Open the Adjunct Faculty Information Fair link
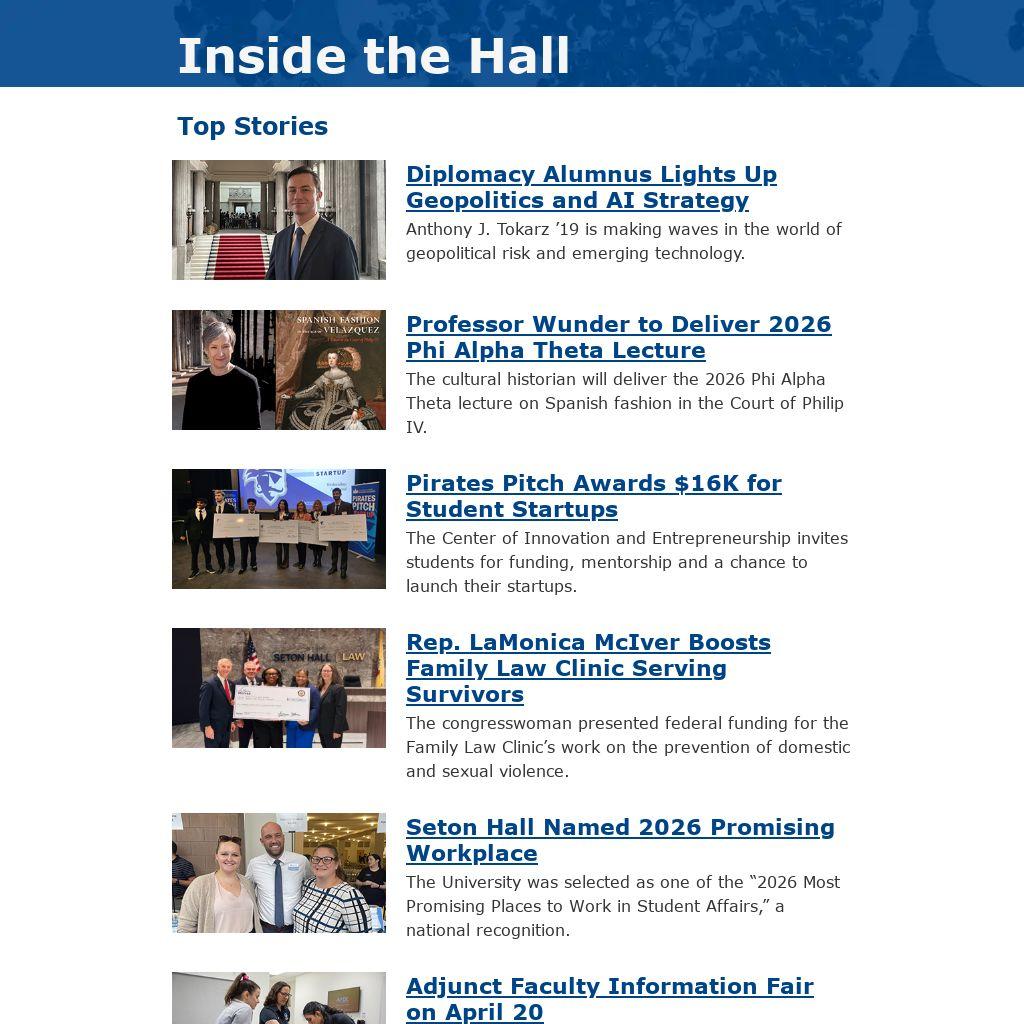 pos(609,999)
